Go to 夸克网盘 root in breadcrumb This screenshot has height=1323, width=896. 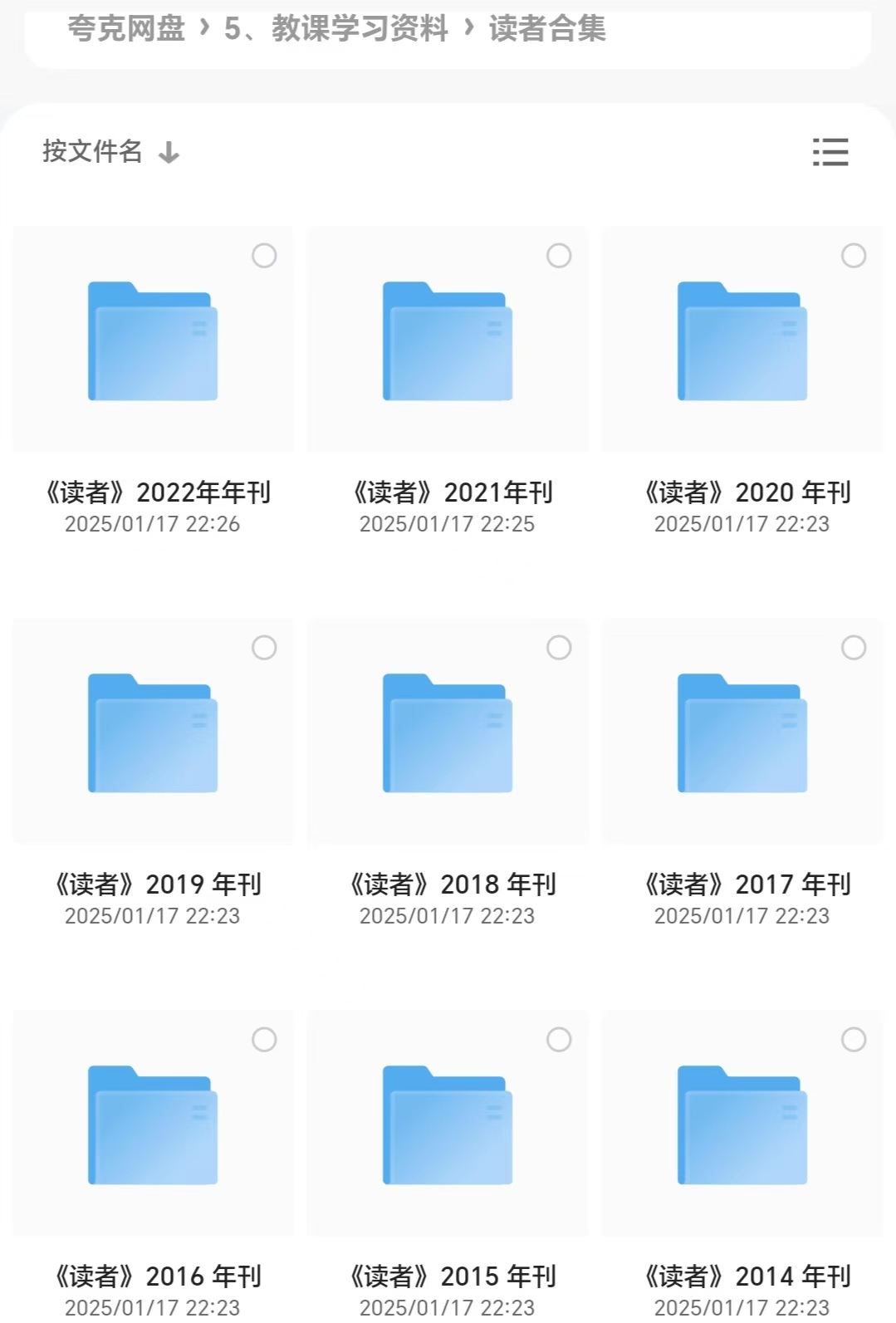coord(126,29)
